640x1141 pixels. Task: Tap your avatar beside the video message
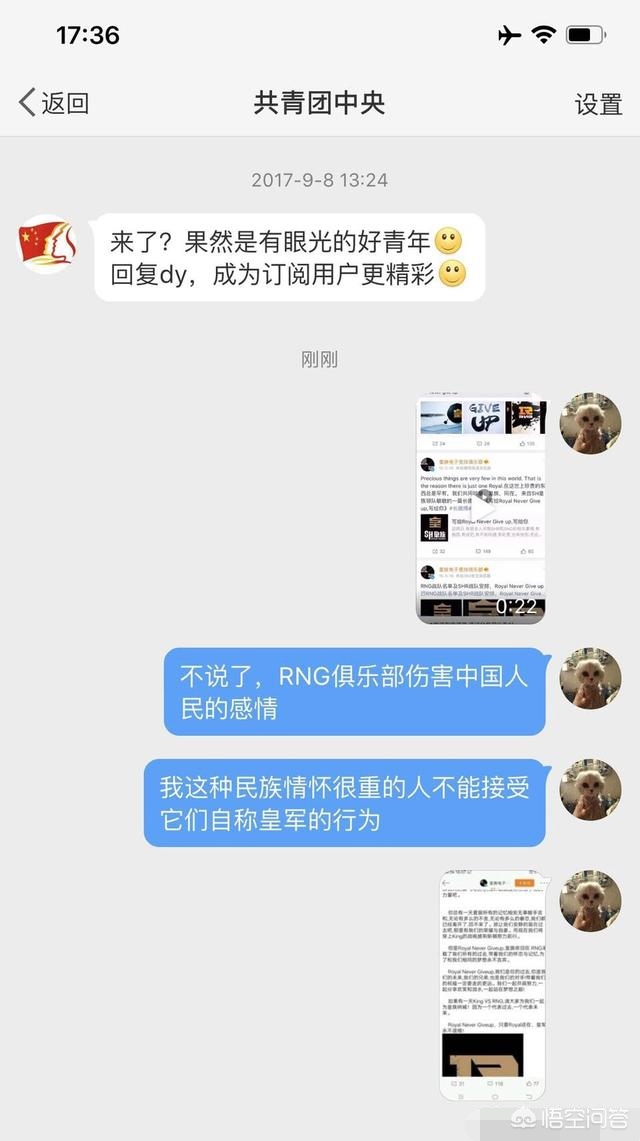point(590,424)
